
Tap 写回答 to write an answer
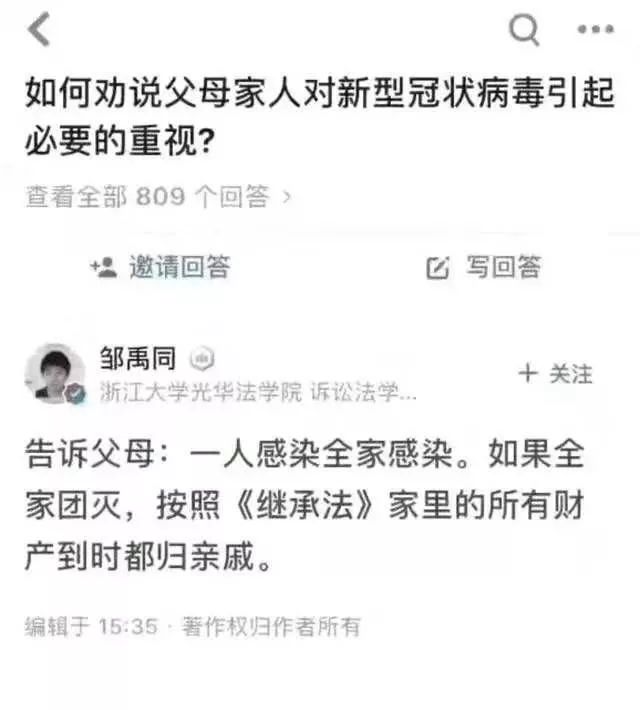coord(484,266)
